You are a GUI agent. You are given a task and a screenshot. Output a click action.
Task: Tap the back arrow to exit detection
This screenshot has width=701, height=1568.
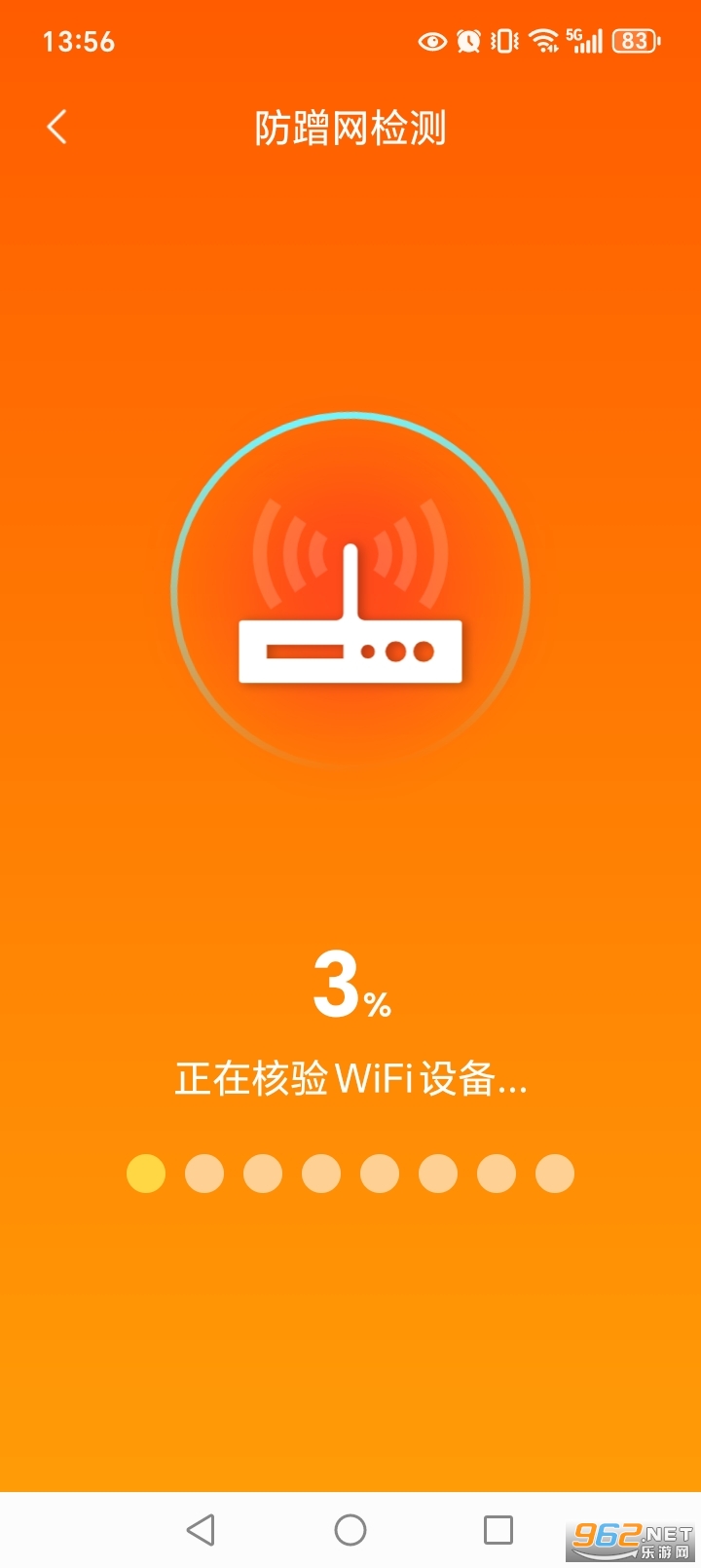(x=55, y=128)
